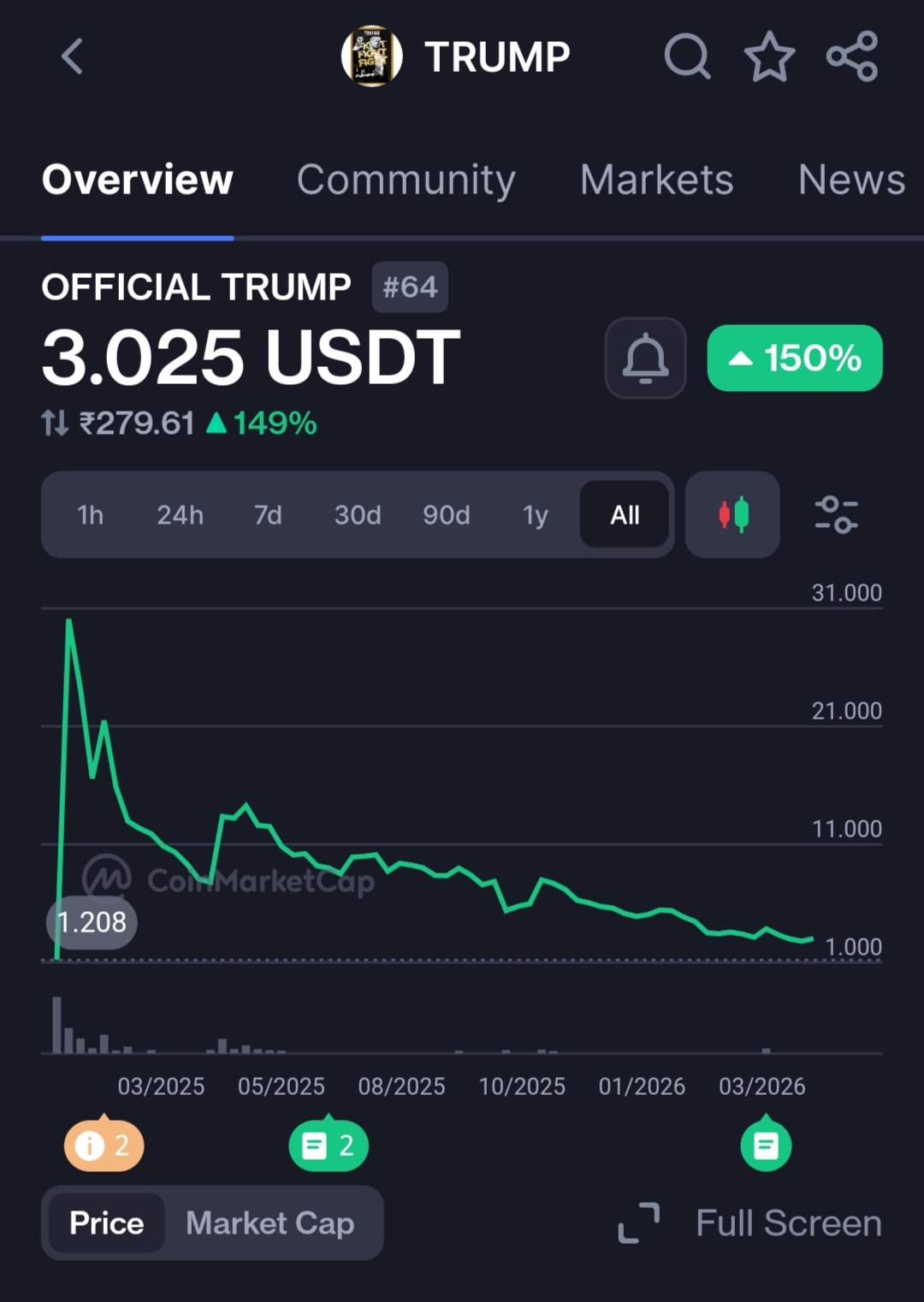Switch chart to 90d range

[x=446, y=515]
